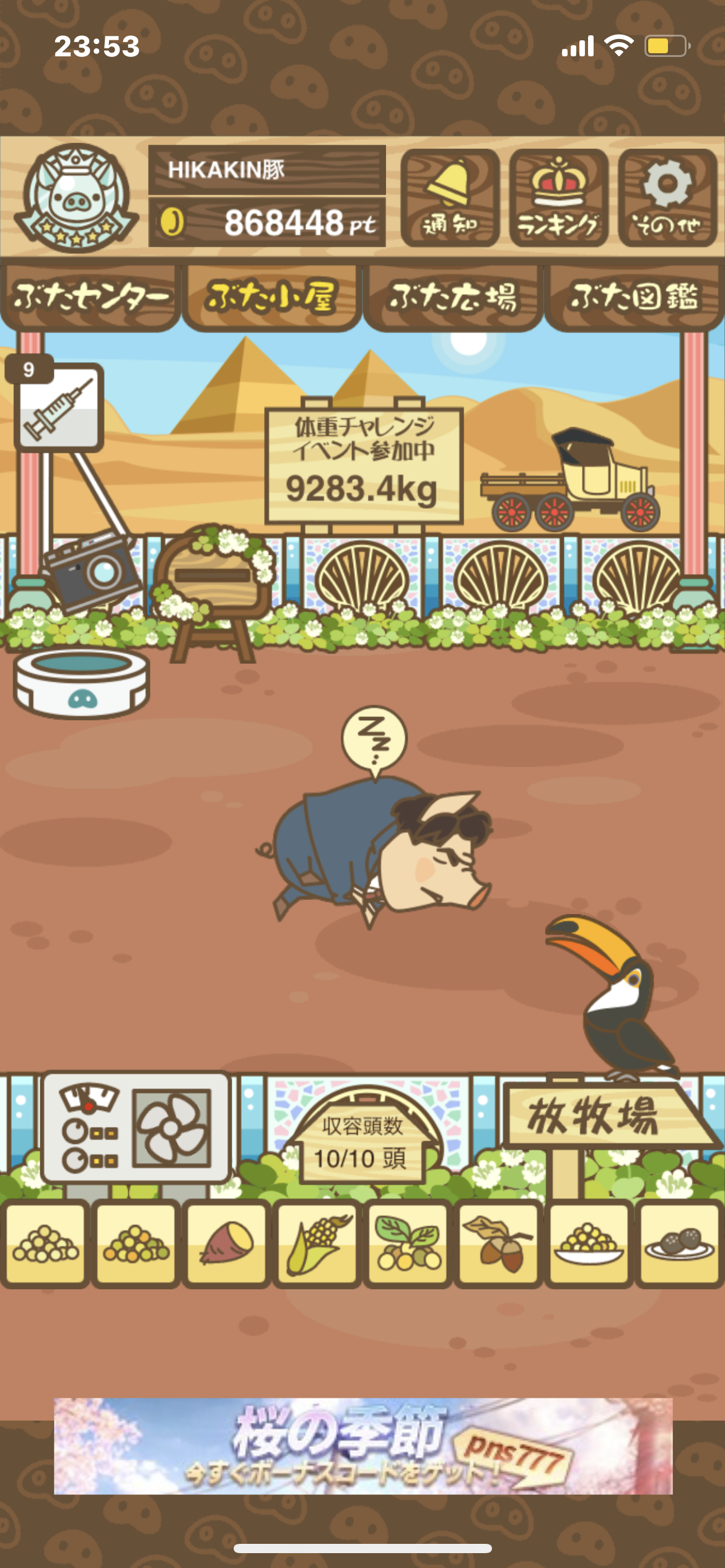Feed the acorn food item

tap(498, 1243)
